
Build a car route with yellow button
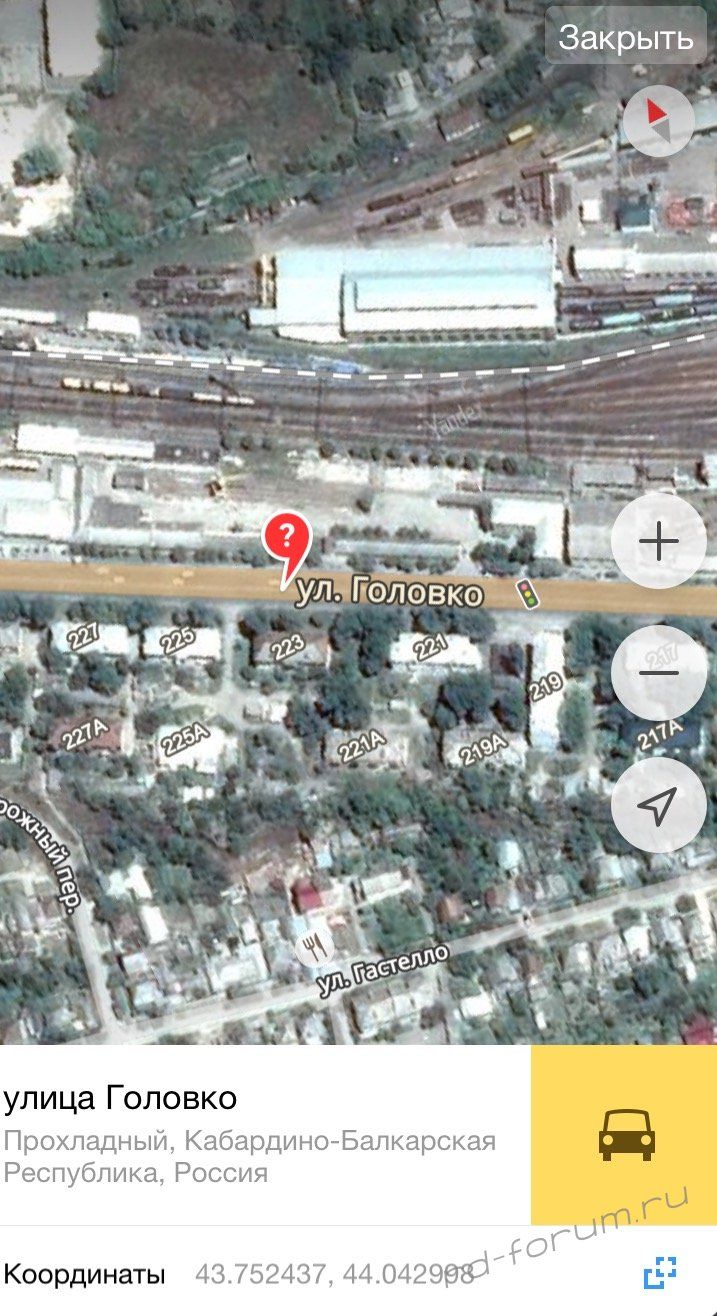(x=624, y=1135)
